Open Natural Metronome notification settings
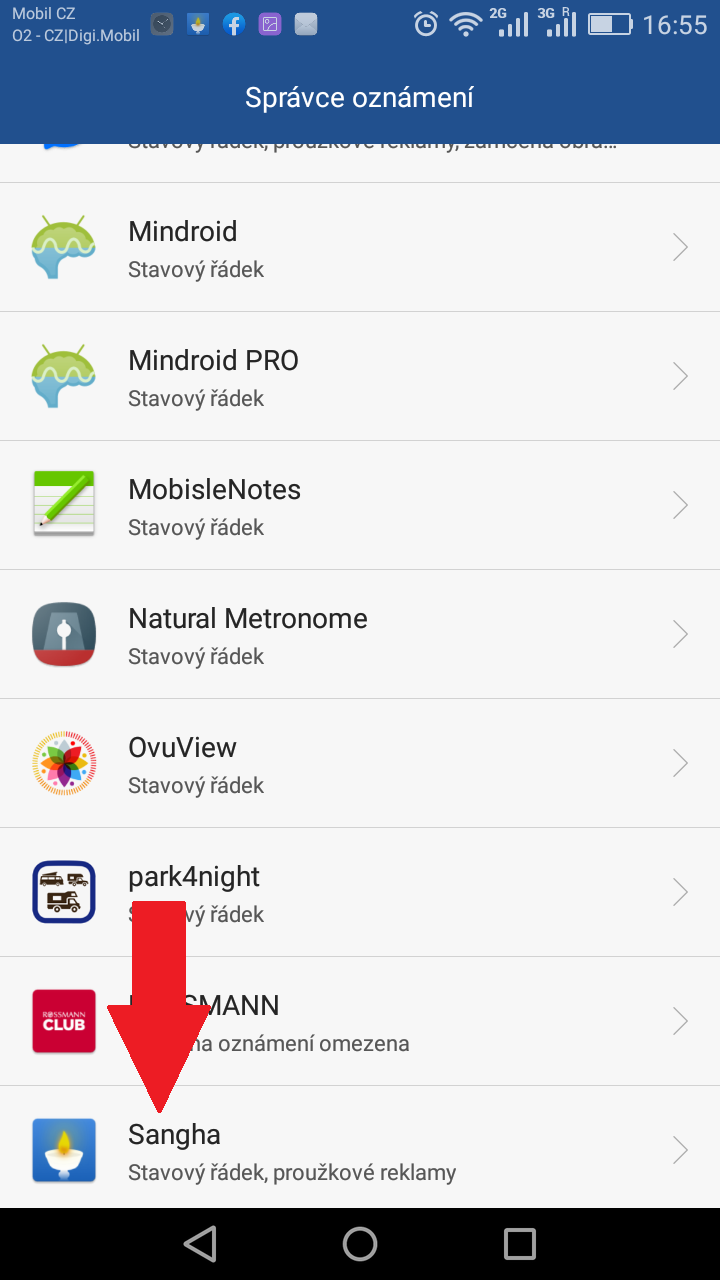 click(x=360, y=634)
